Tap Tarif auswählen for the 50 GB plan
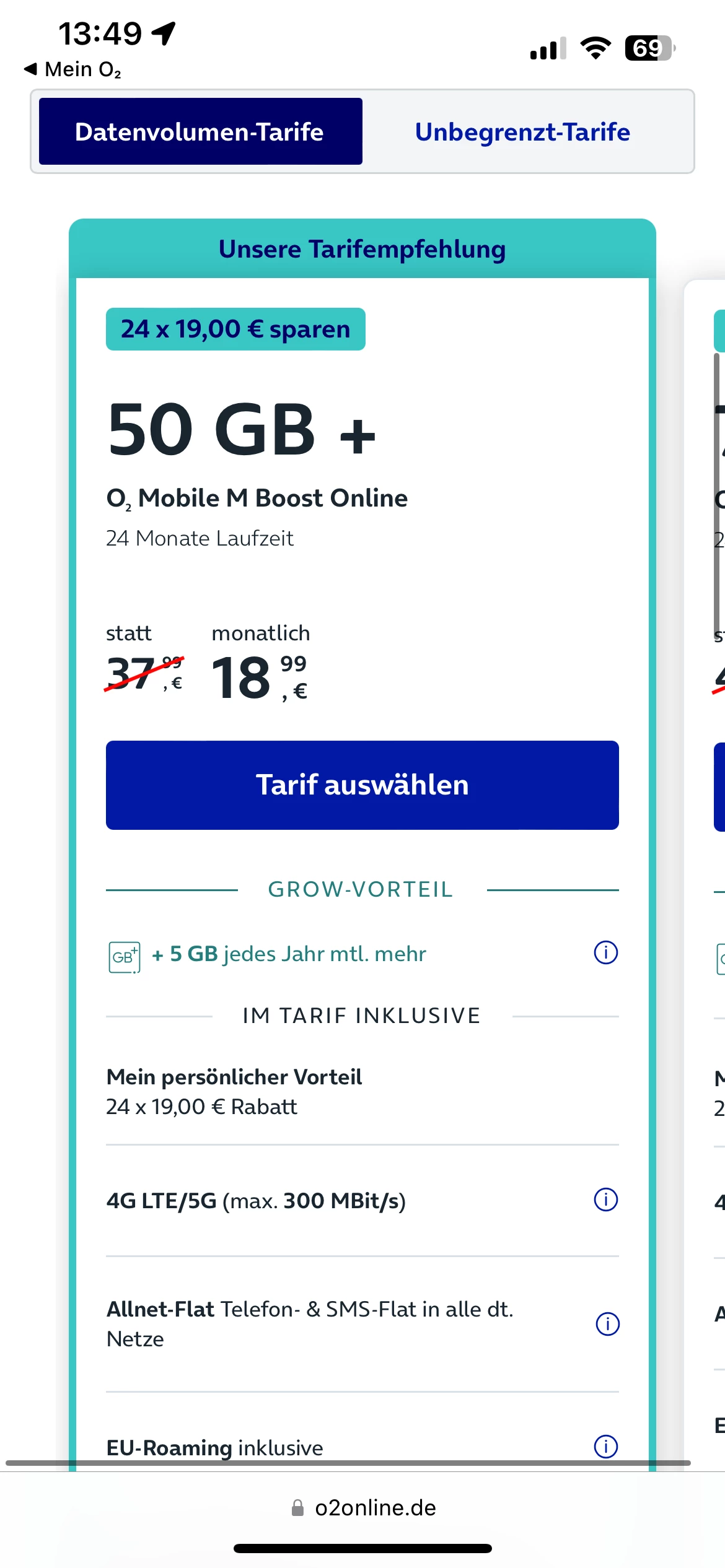This screenshot has width=725, height=1568. pyautogui.click(x=362, y=785)
